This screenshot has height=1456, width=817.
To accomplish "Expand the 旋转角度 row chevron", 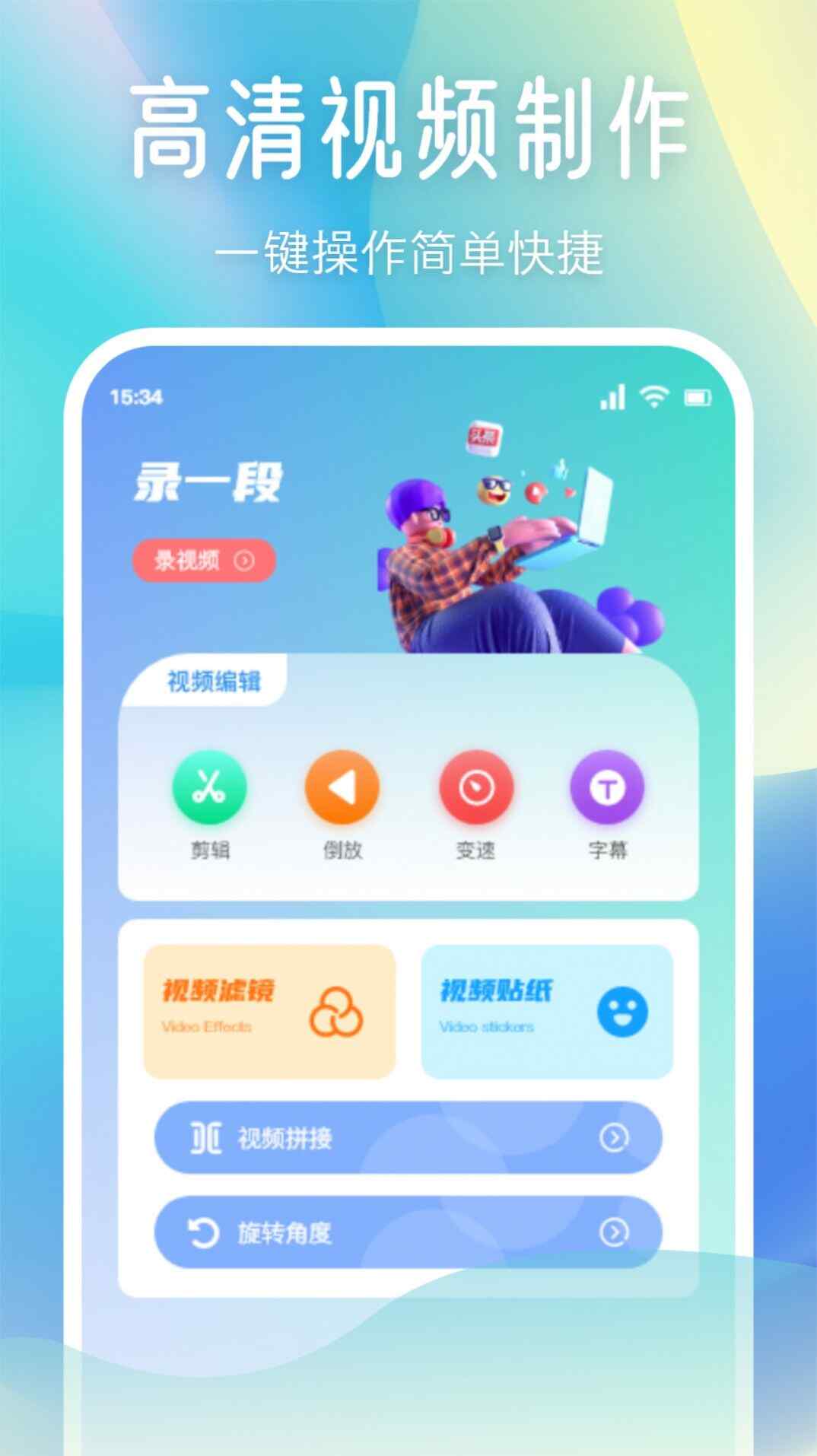I will [x=614, y=1231].
